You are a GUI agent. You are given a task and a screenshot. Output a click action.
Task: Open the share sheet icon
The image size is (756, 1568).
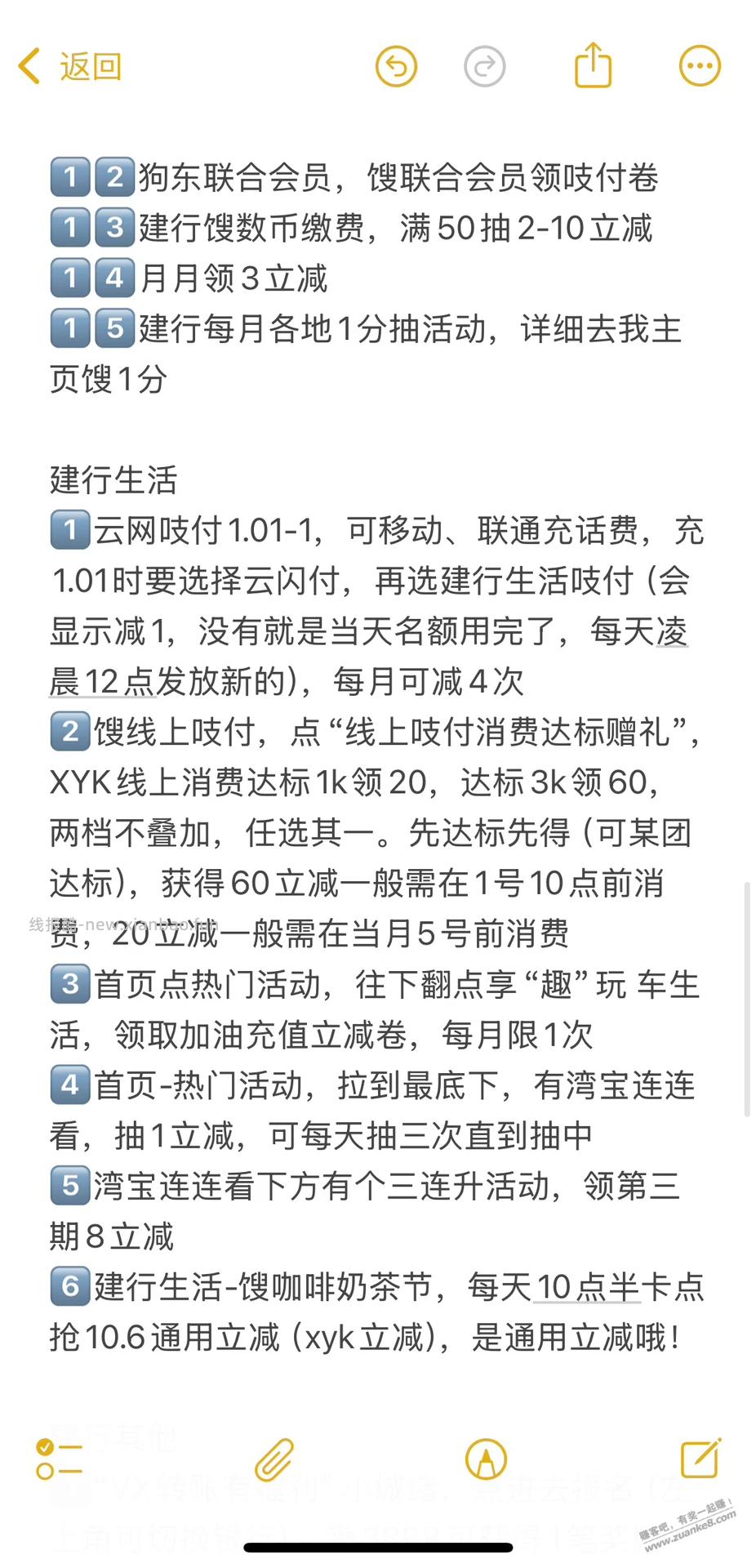[594, 65]
